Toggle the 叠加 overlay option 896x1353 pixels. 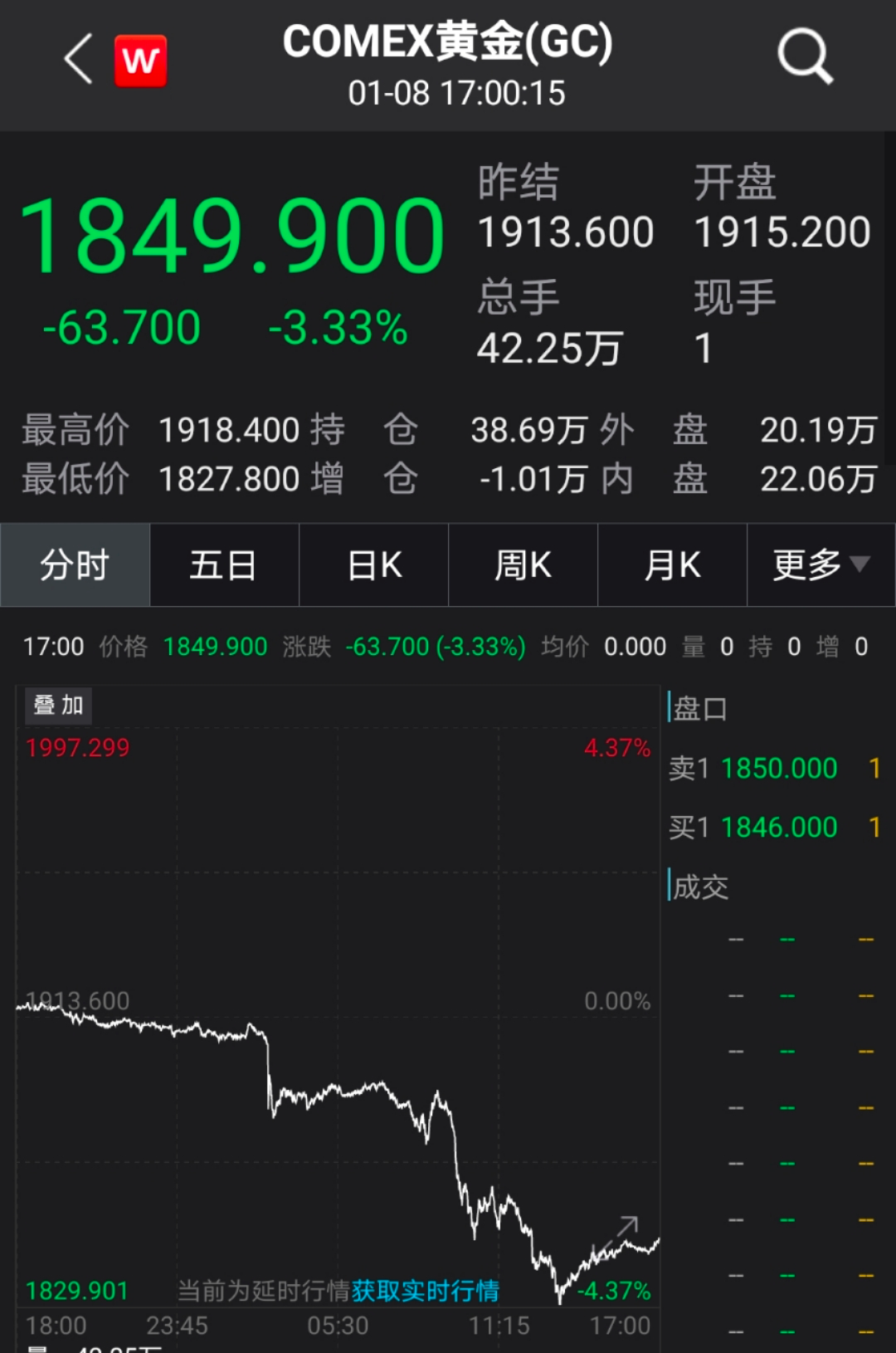59,706
